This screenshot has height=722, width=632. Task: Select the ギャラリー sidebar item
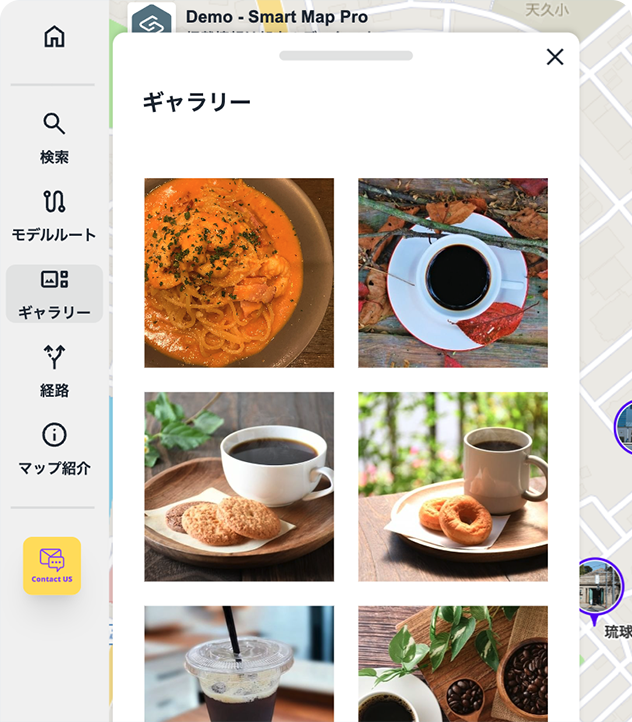point(54,294)
